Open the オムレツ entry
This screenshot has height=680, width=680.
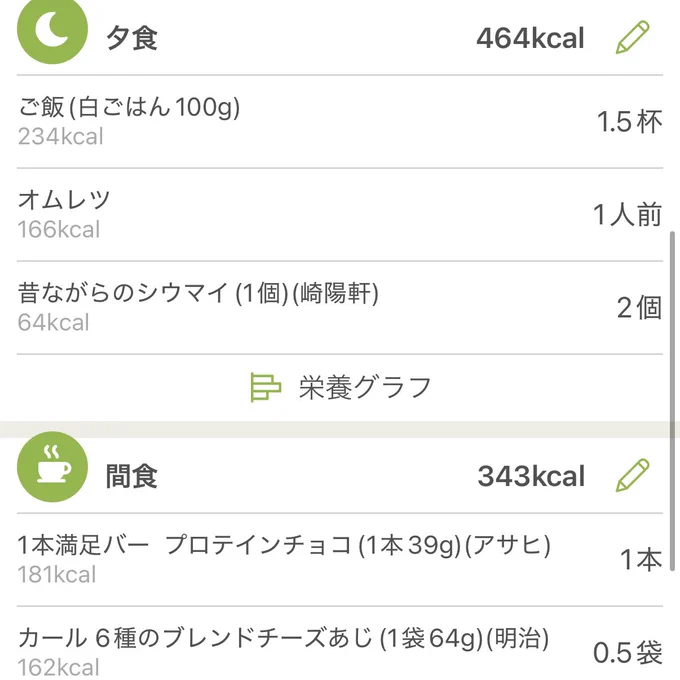[340, 215]
